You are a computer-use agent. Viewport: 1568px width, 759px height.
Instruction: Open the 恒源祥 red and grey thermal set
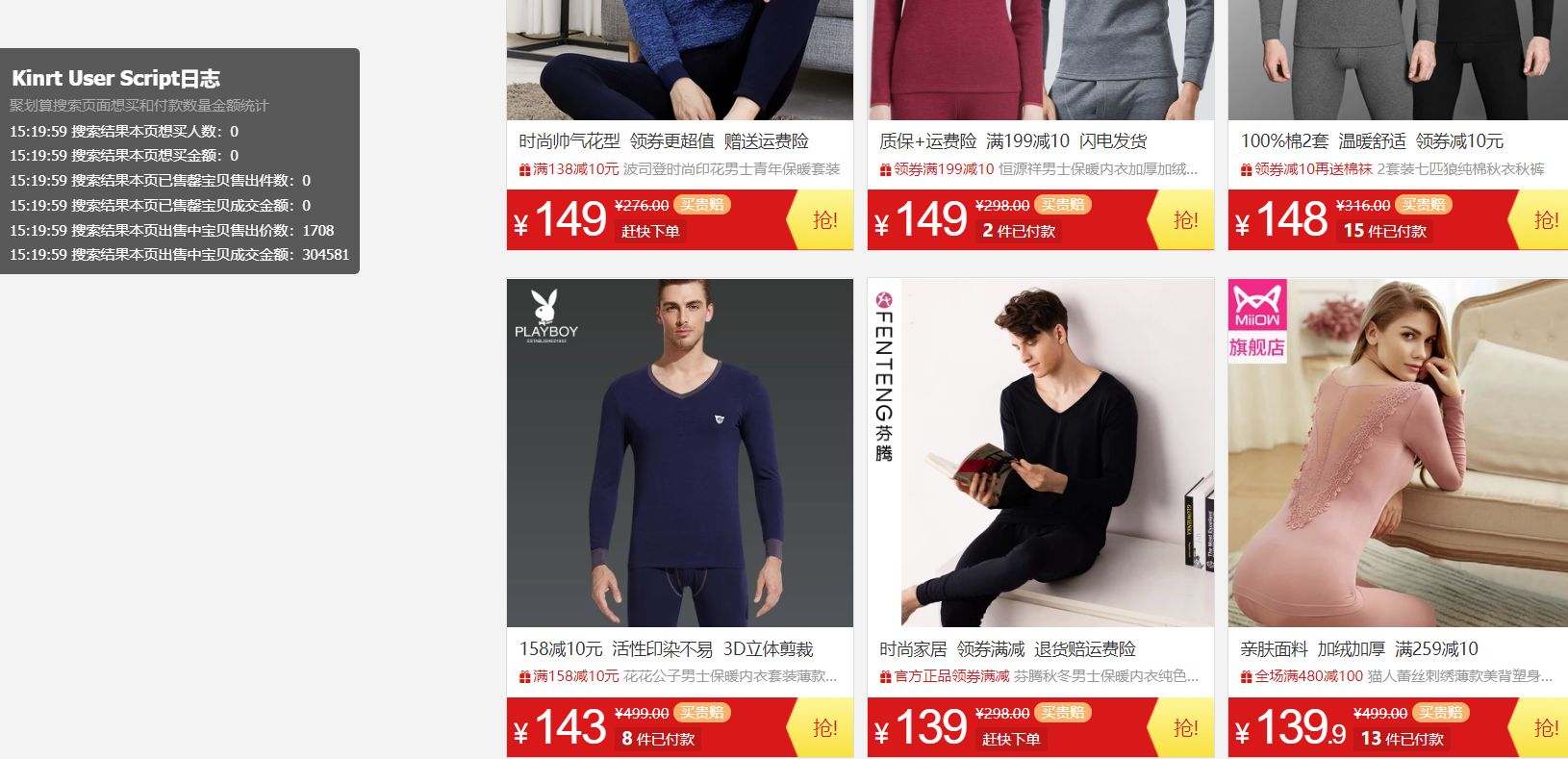[1041, 60]
